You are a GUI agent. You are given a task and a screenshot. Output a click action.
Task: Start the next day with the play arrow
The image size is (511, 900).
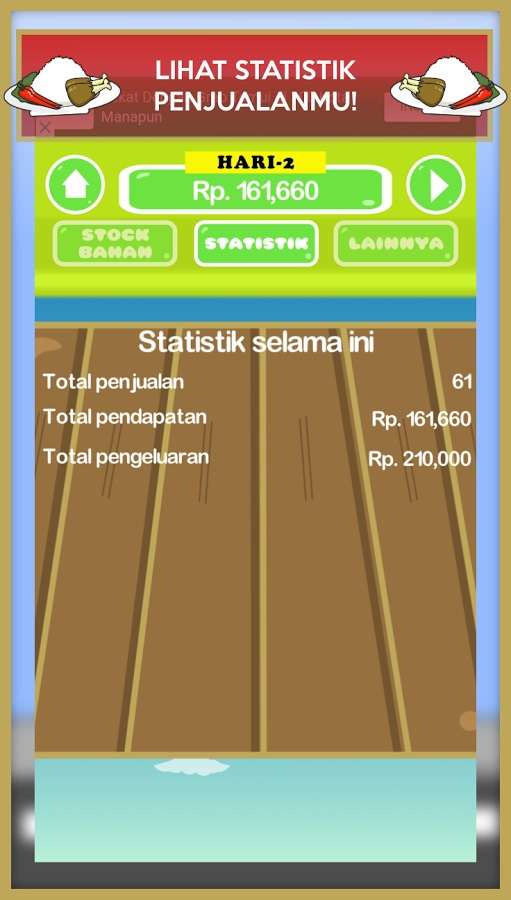436,185
